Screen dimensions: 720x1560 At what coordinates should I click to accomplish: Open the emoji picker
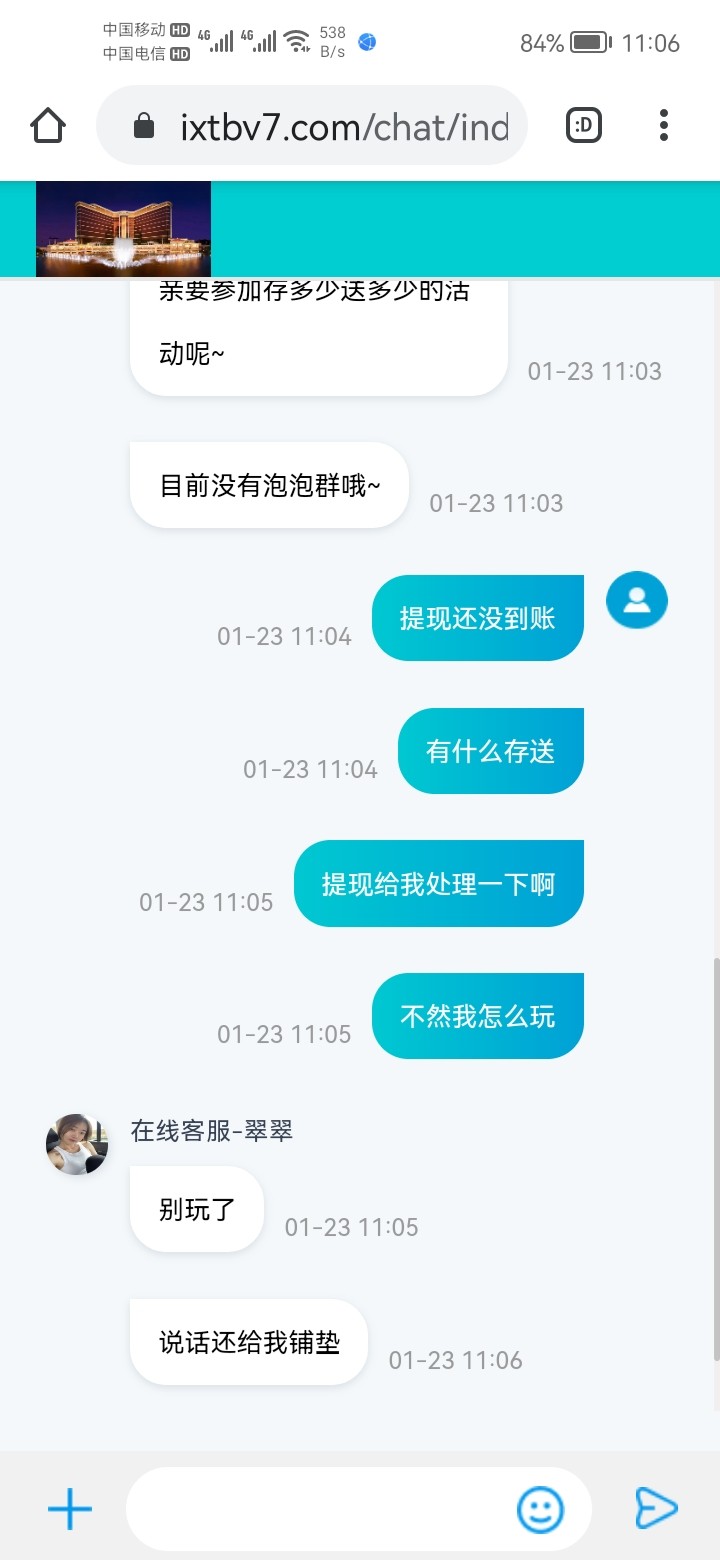click(x=540, y=1509)
